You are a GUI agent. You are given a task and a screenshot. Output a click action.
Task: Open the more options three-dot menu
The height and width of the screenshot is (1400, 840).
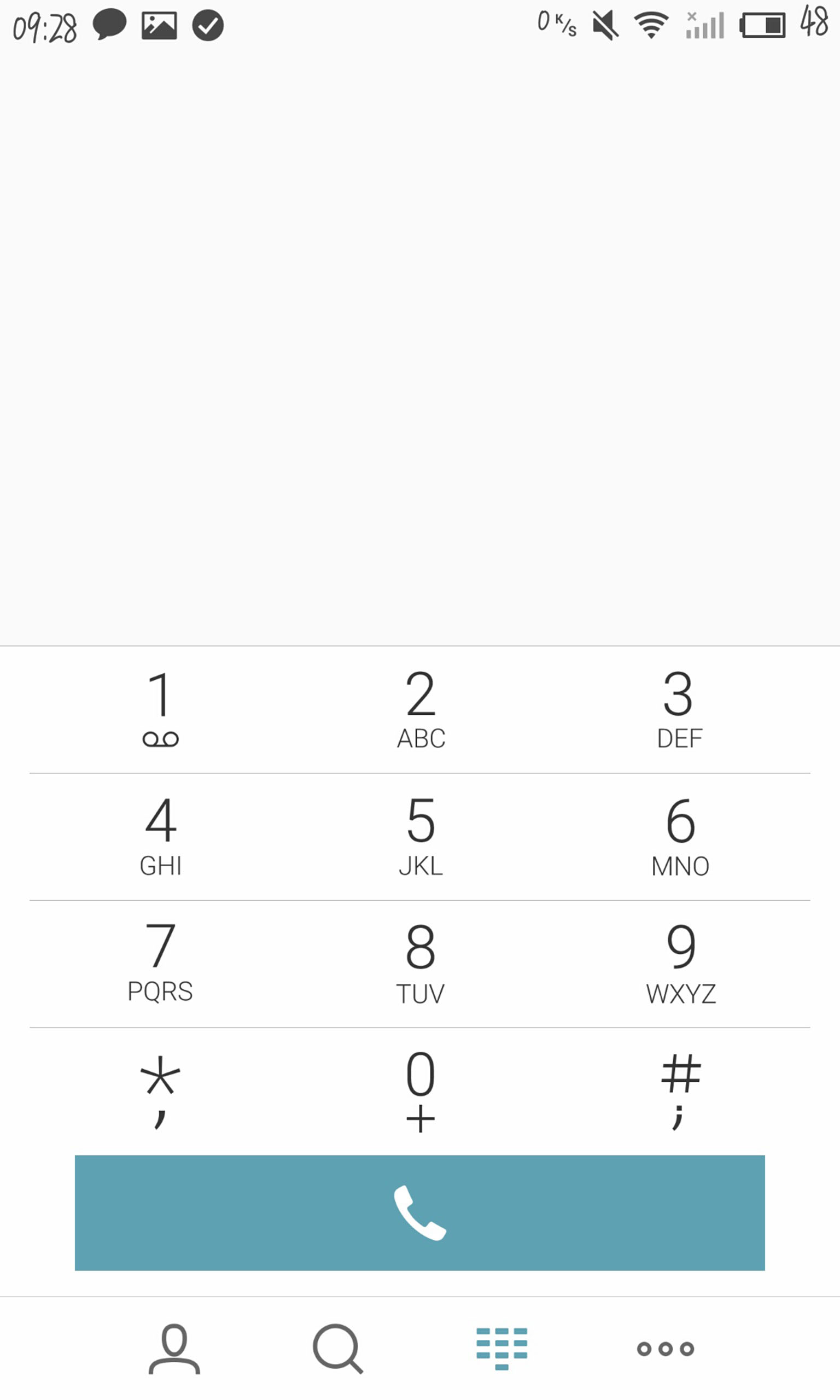point(665,1349)
